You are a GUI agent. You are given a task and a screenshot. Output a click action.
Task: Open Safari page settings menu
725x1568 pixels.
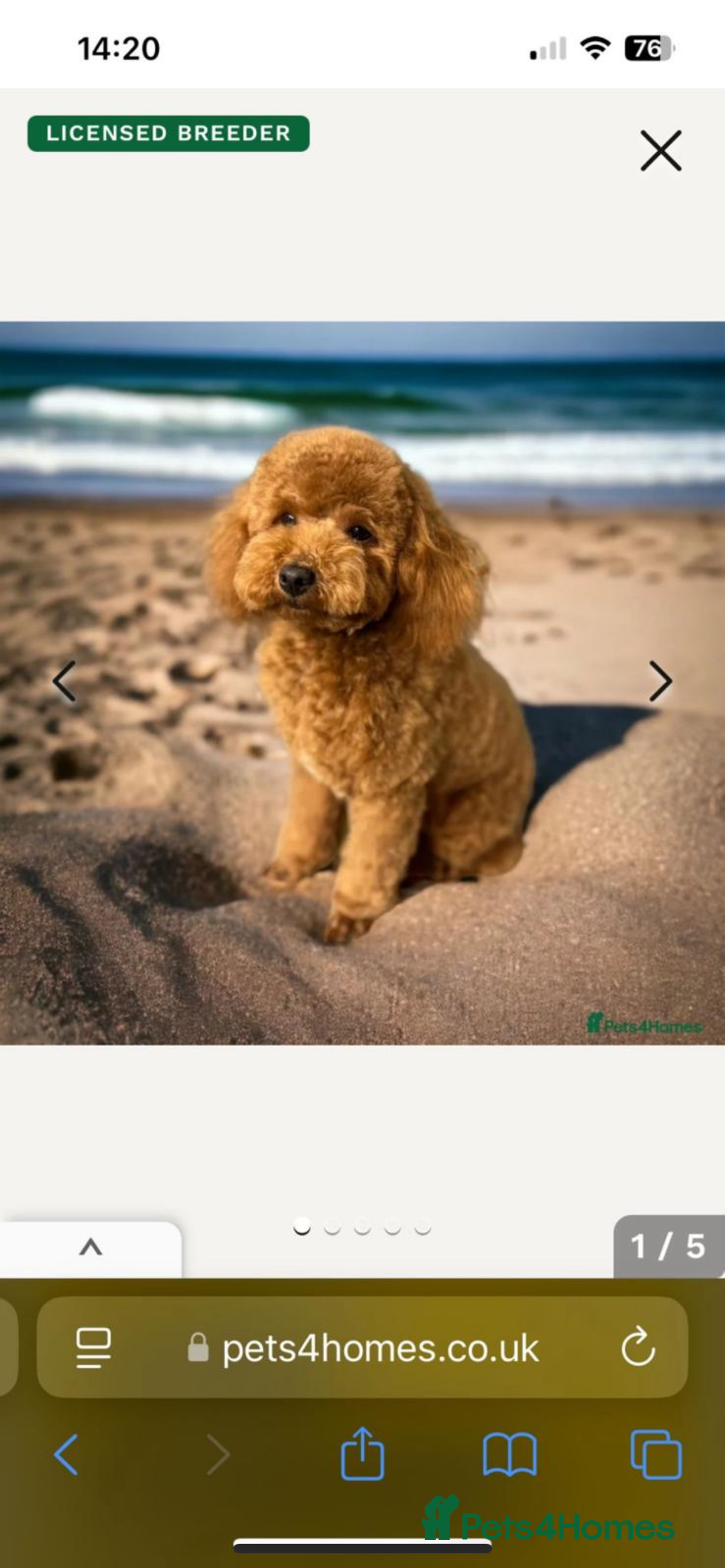93,1347
